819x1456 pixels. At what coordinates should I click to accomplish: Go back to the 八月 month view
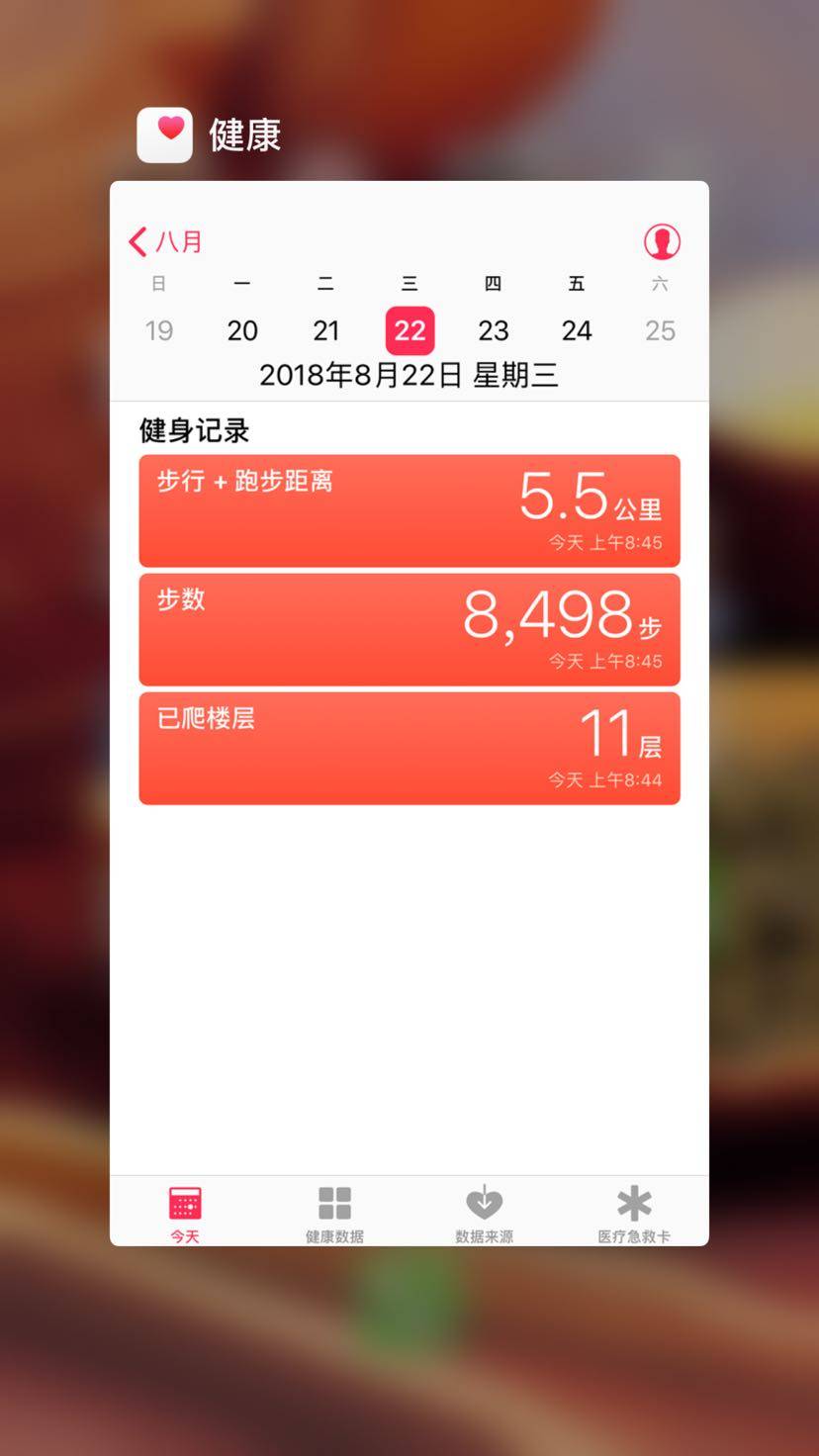166,241
